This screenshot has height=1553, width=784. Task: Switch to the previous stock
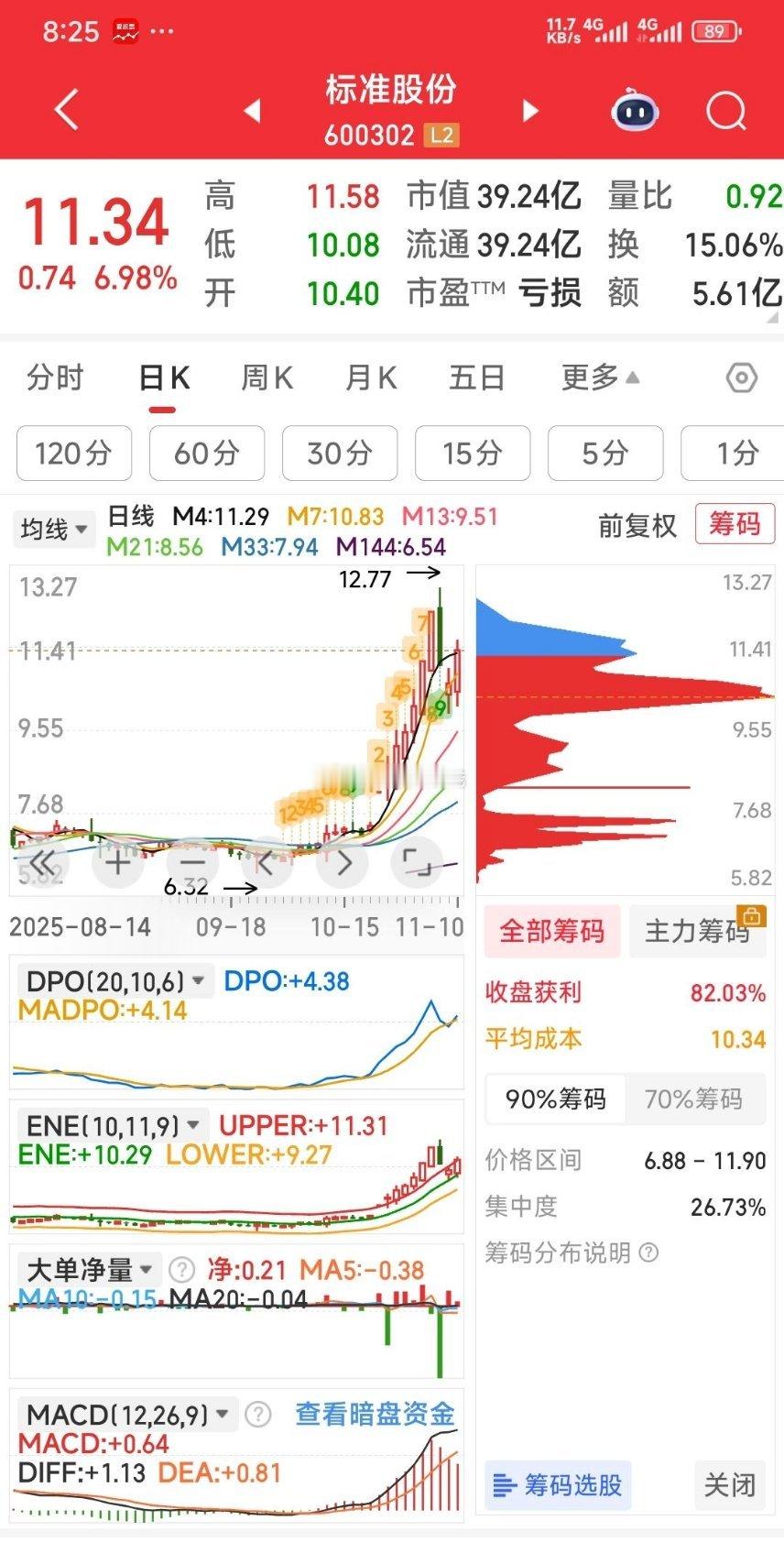[253, 111]
